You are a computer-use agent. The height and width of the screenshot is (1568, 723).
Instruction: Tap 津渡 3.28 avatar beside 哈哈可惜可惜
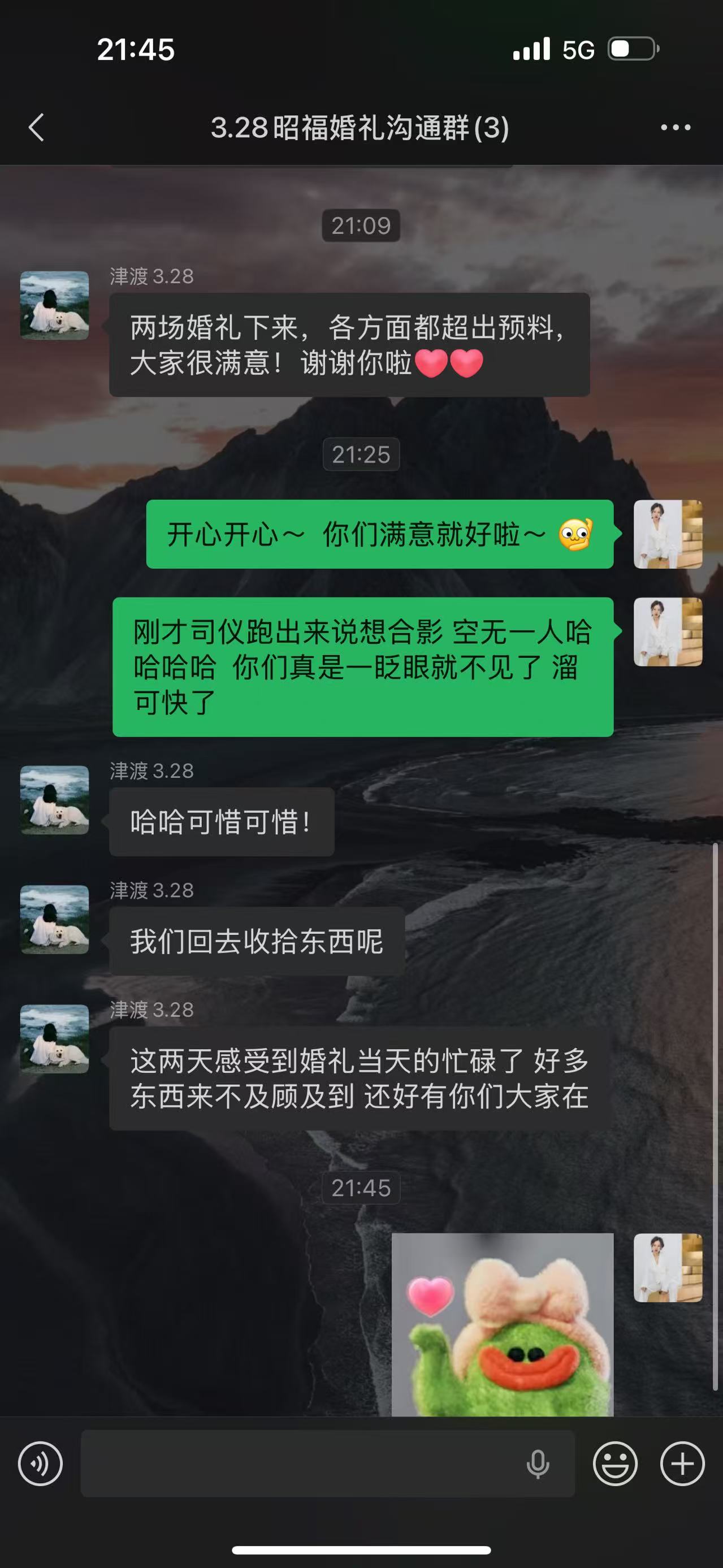point(55,800)
